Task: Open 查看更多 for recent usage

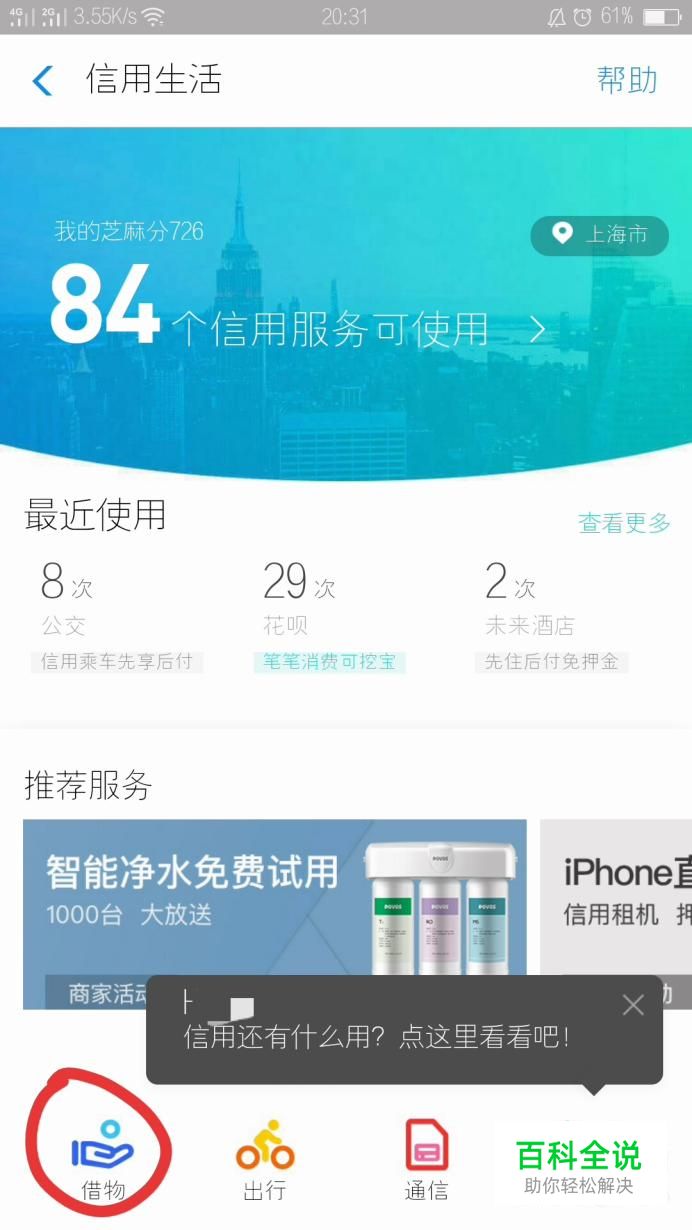Action: coord(624,523)
